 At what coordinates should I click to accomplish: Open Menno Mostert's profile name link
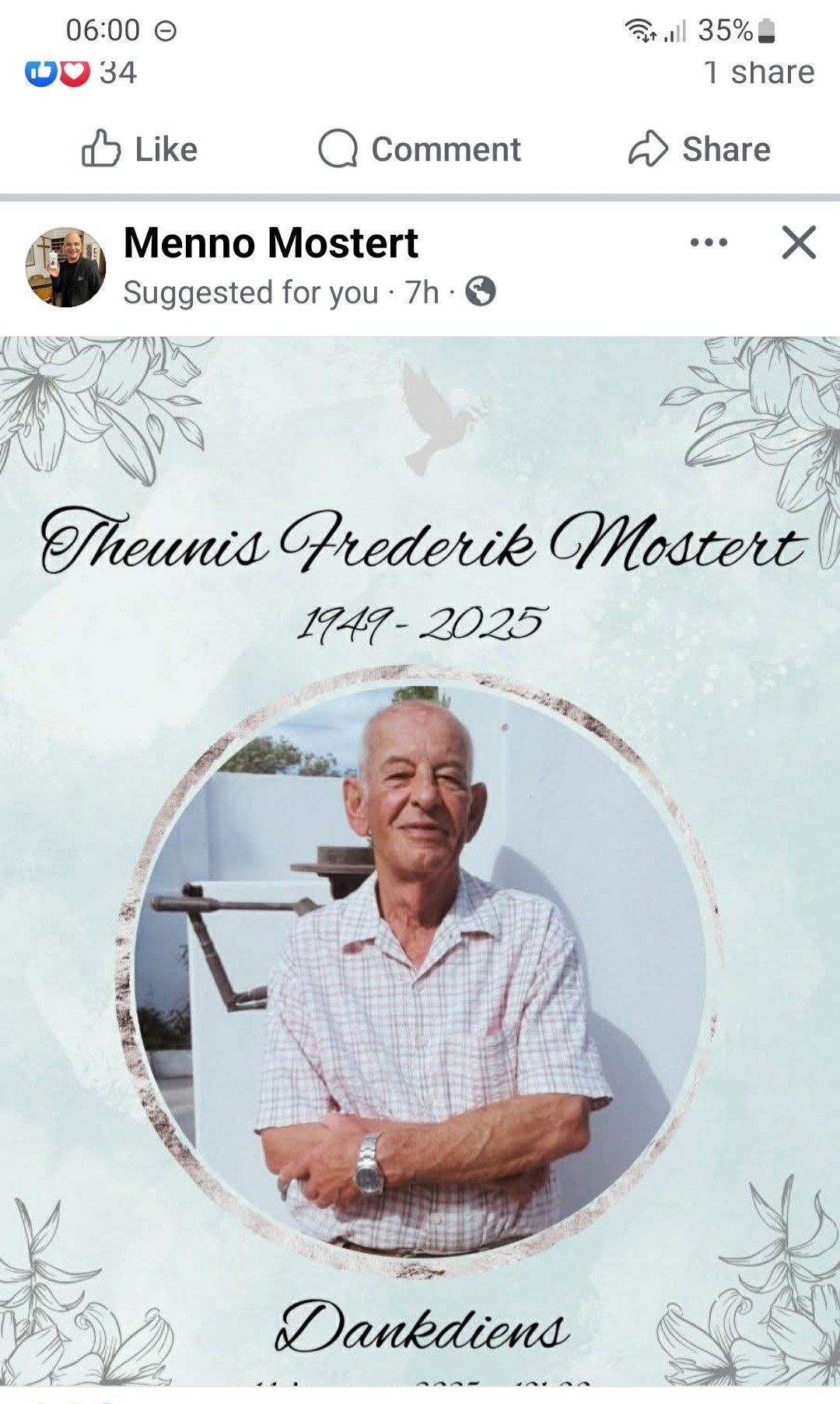click(x=271, y=243)
